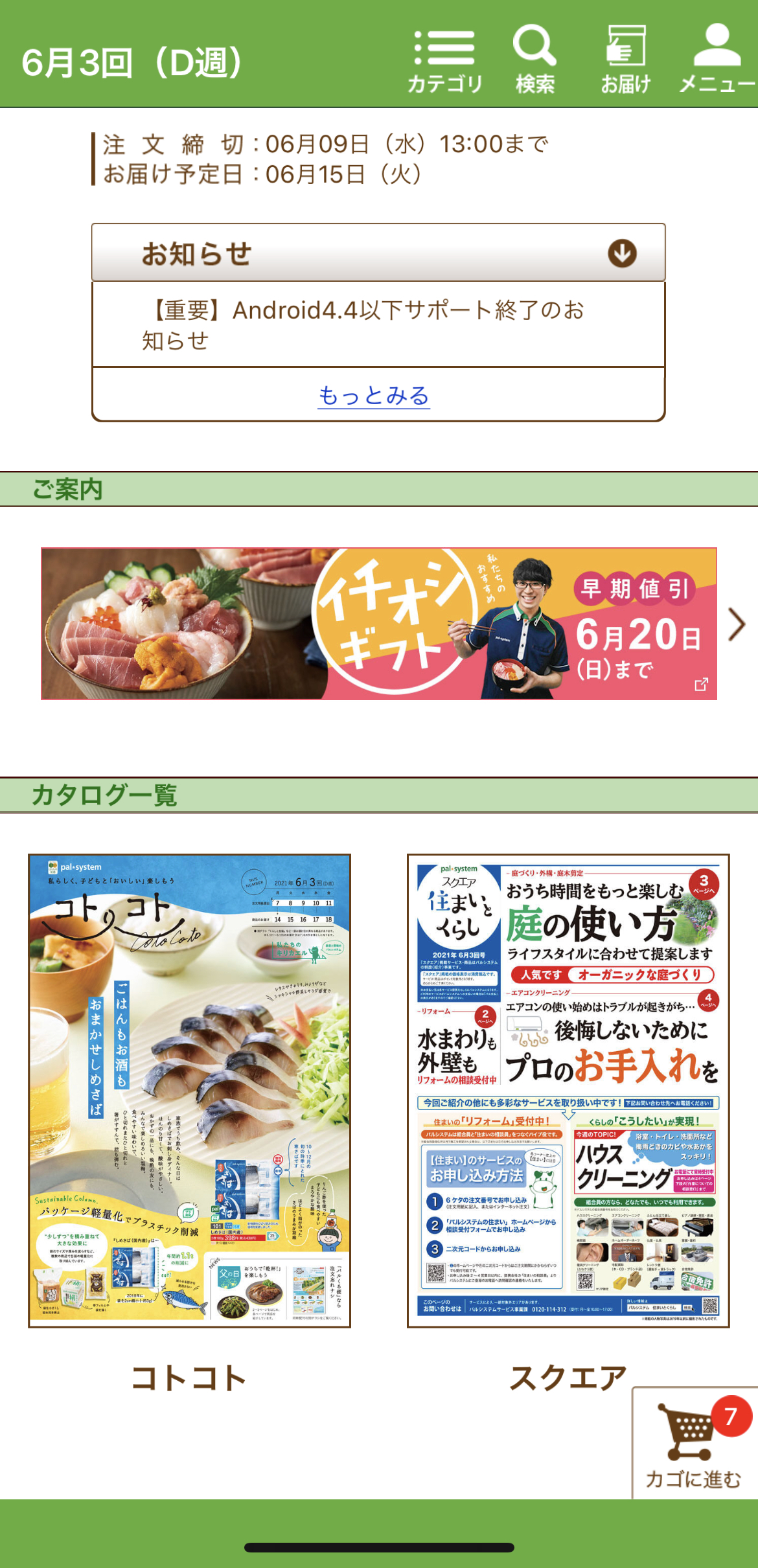Tap the ご案内 section header
Viewport: 758px width, 1568px height.
pyautogui.click(x=69, y=490)
